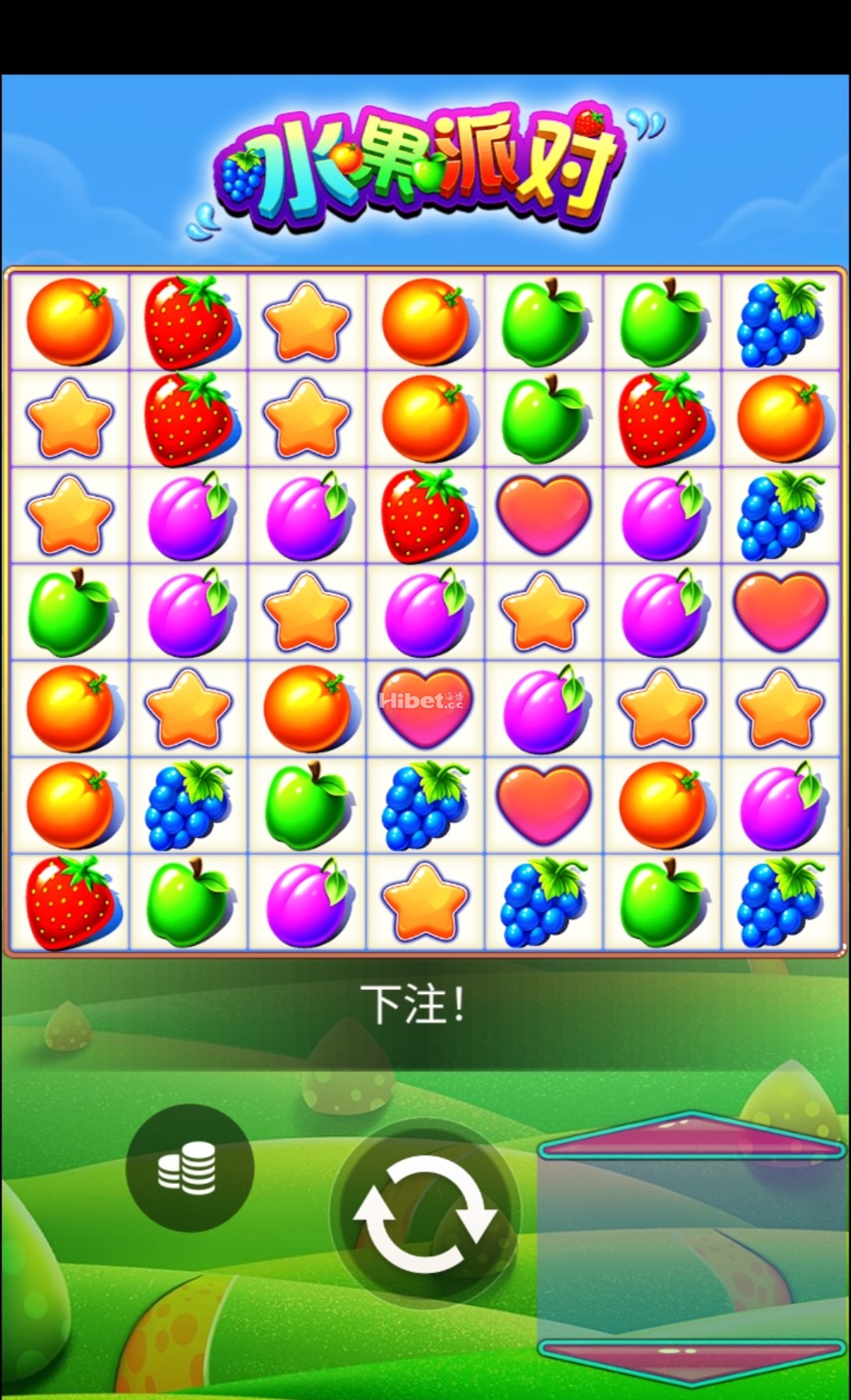Viewport: 851px width, 1400px height.
Task: Spin the reels with the circular arrows button
Action: [x=424, y=1214]
